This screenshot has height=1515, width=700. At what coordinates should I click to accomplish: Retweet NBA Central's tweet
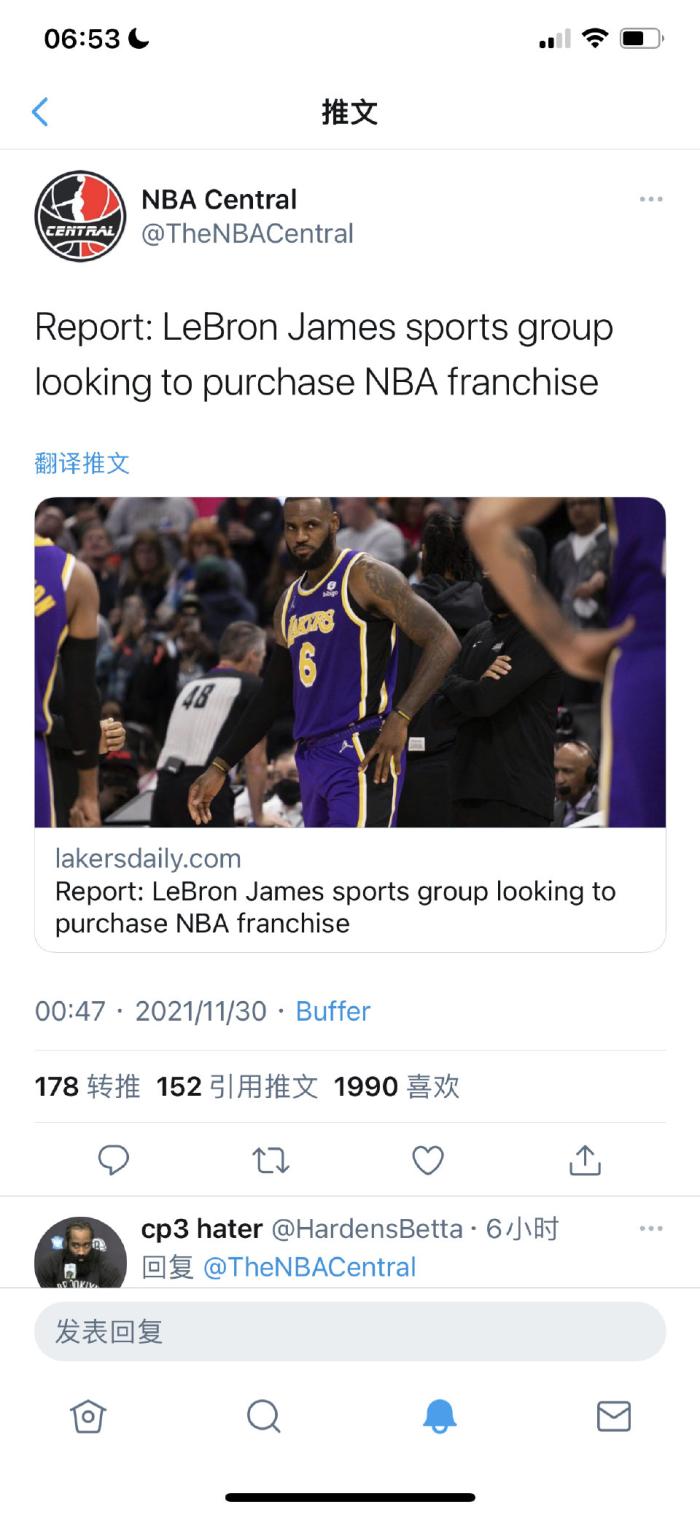(x=271, y=1160)
